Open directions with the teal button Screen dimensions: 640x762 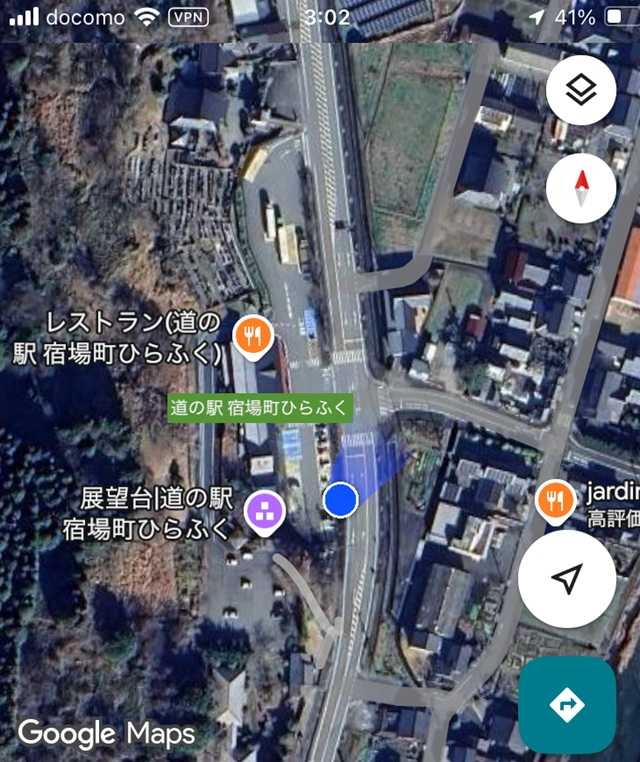pyautogui.click(x=567, y=705)
